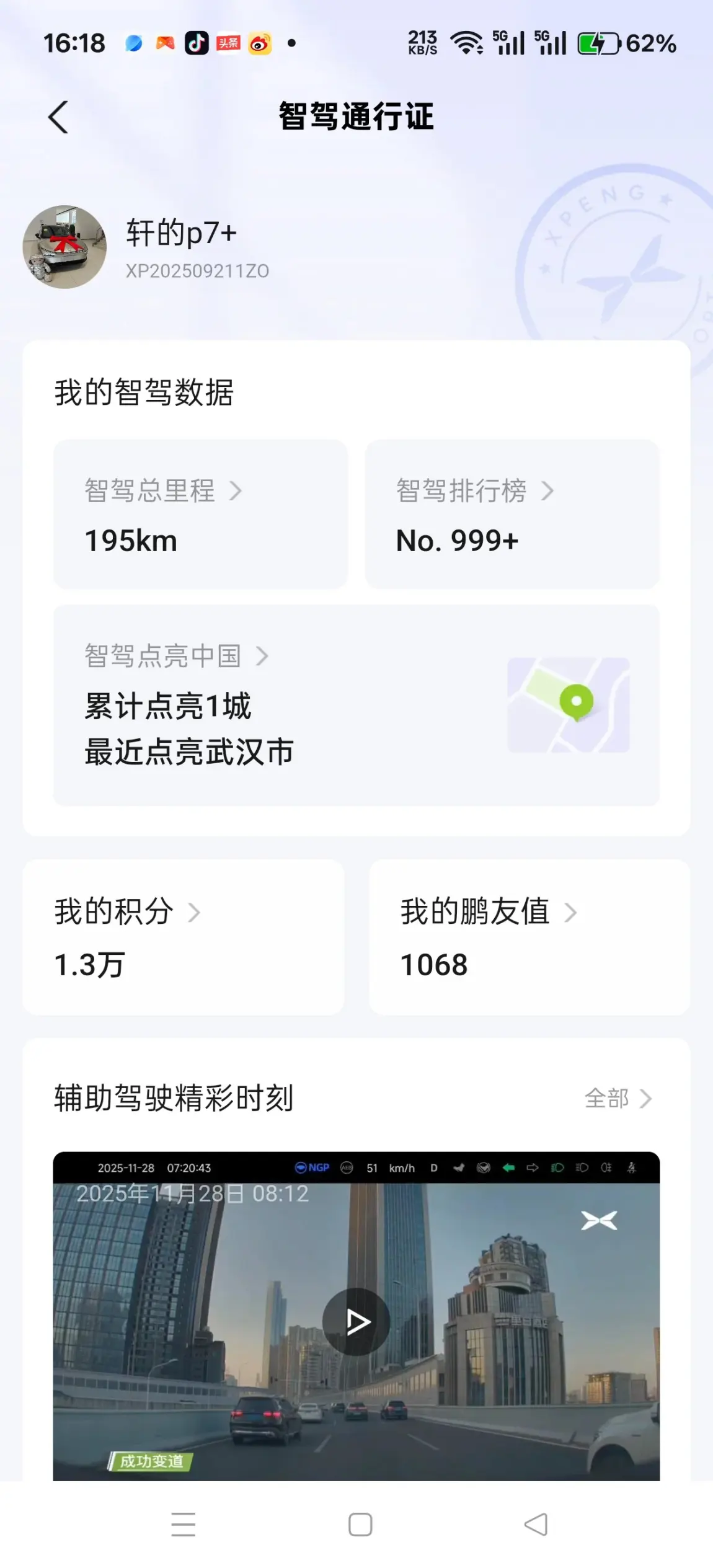The width and height of the screenshot is (713, 1568).
Task: Open 智驾点亮中国 city map card
Action: (356, 705)
